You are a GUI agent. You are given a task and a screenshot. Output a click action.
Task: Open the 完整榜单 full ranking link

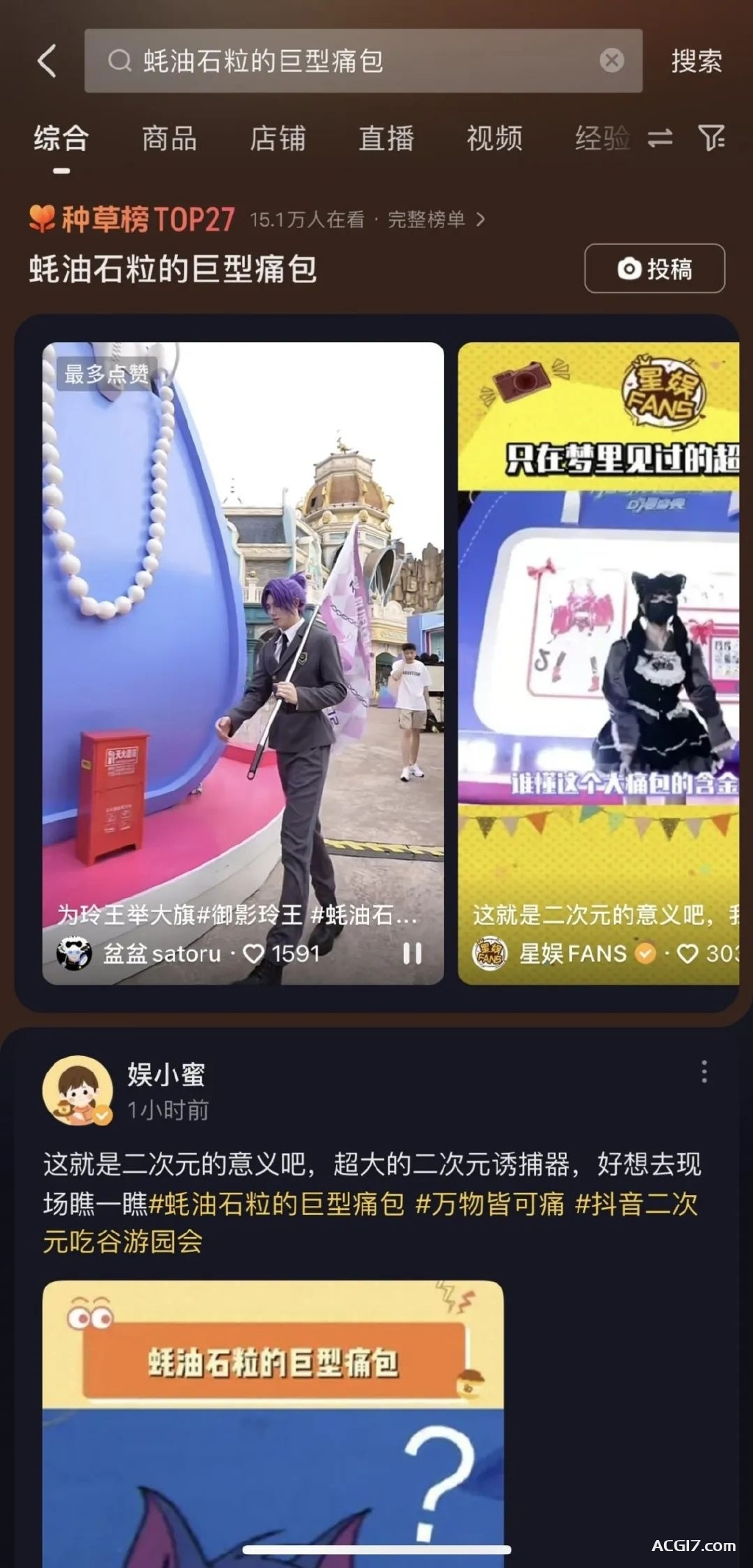point(436,219)
